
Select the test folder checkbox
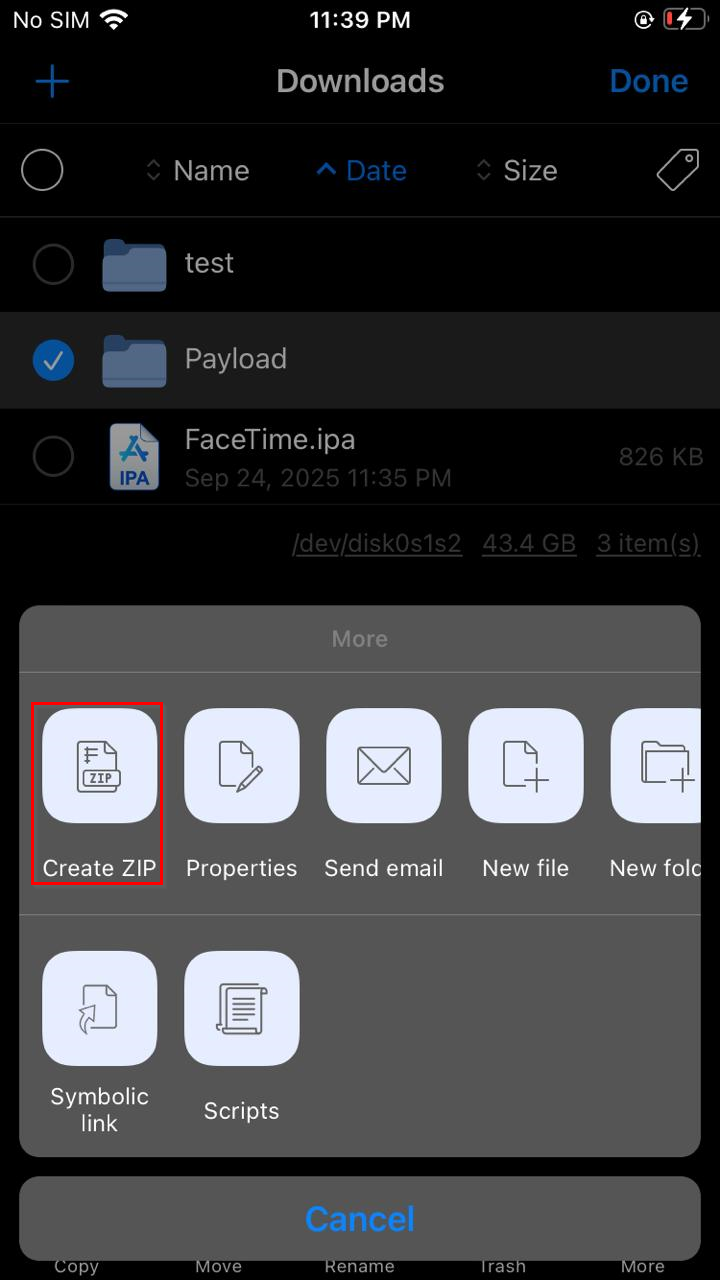point(53,265)
